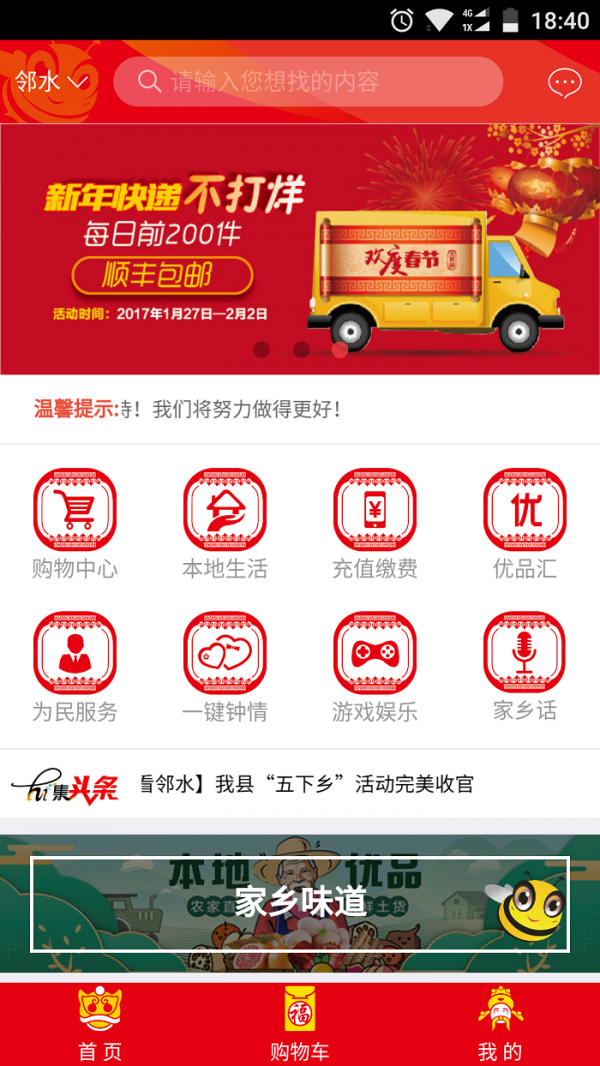The width and height of the screenshot is (600, 1066).
Task: Open the messages chat bubble icon
Action: coord(564,82)
